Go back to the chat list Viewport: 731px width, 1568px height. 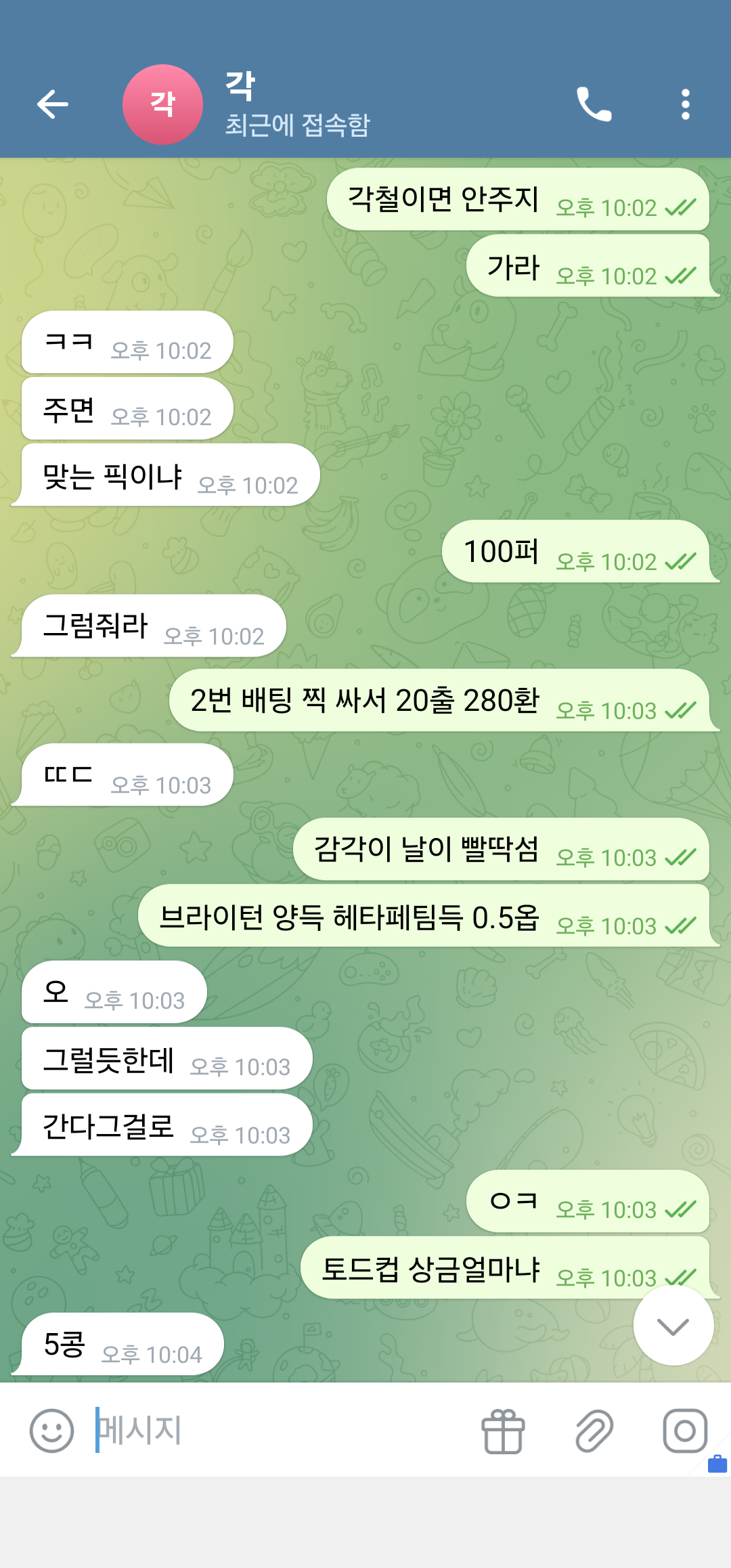[x=53, y=104]
